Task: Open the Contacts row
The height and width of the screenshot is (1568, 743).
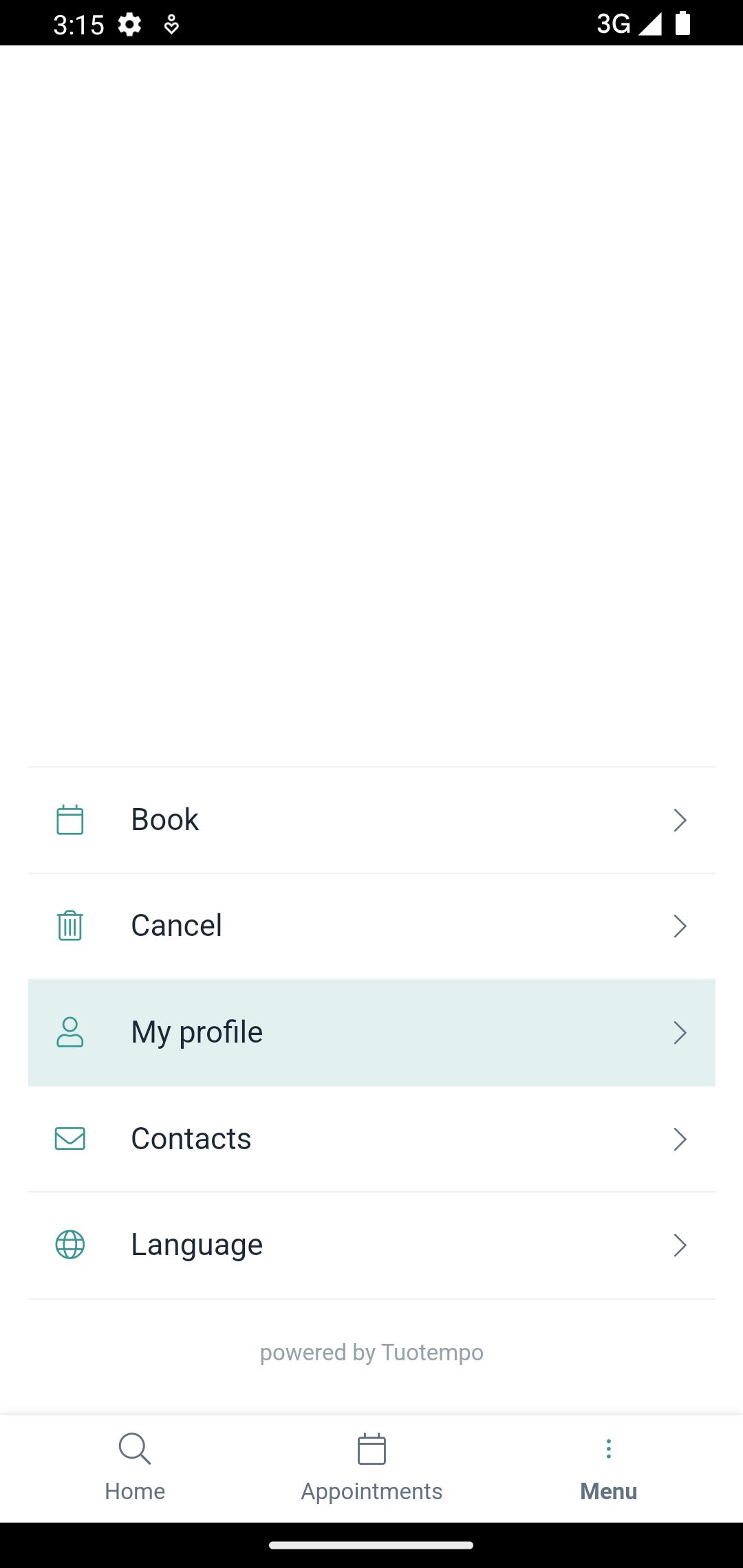Action: tap(371, 1139)
